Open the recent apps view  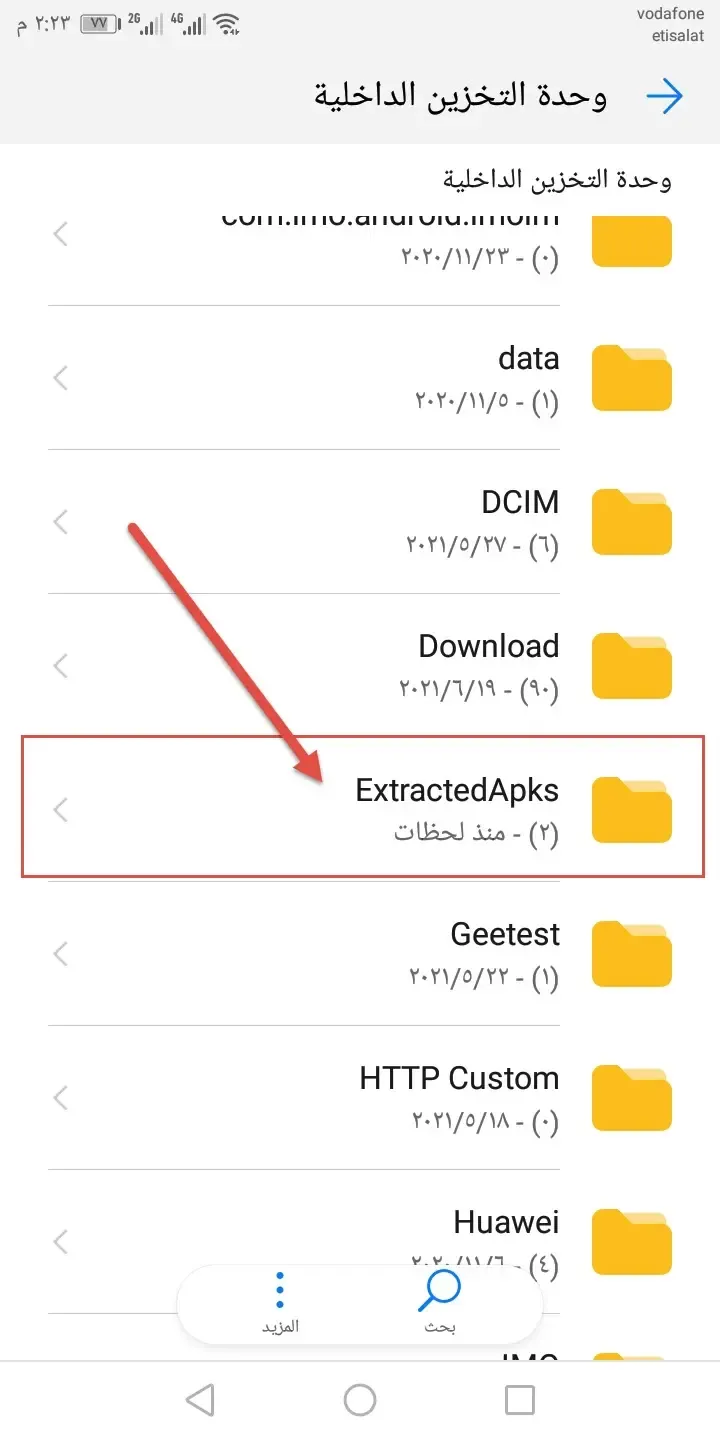pos(519,1400)
